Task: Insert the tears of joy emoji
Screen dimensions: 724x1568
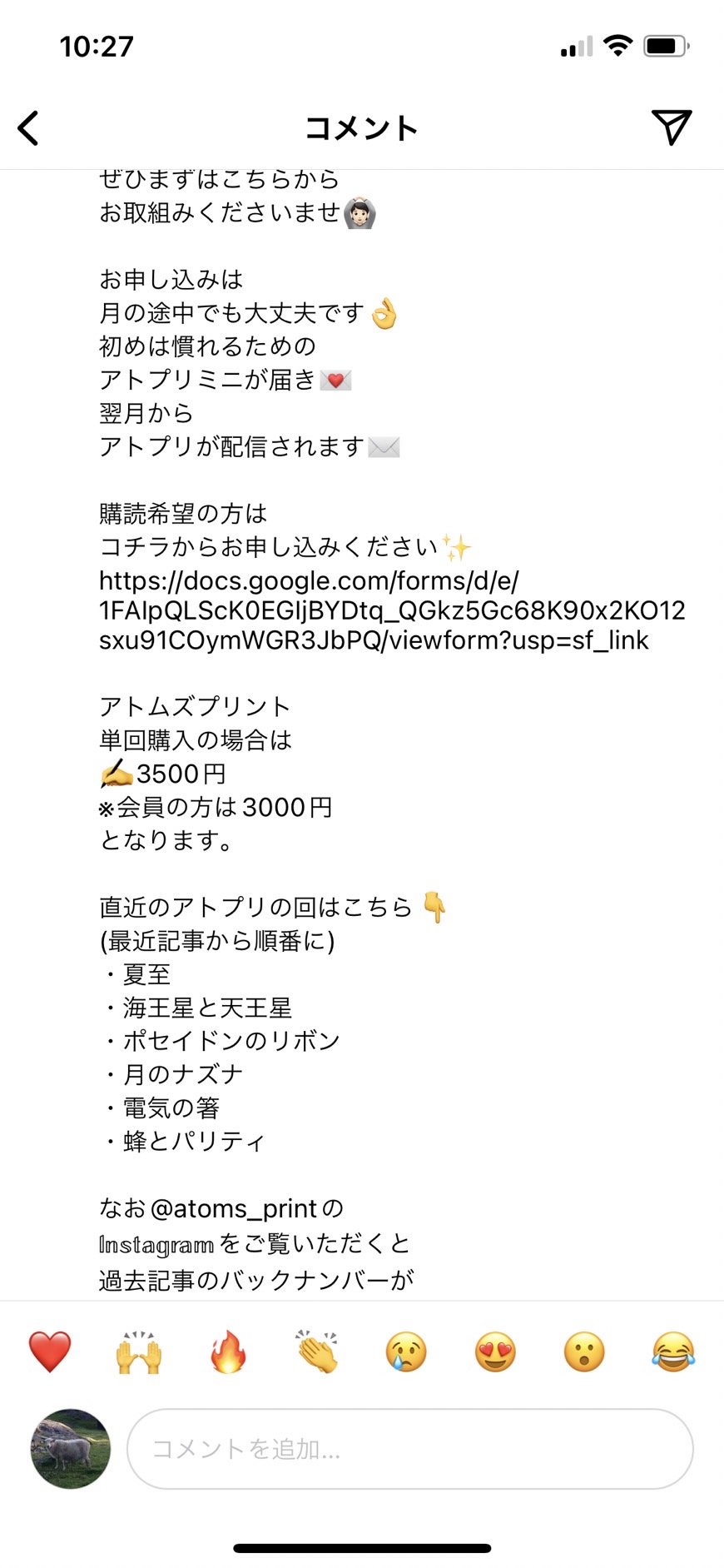Action: point(673,1351)
